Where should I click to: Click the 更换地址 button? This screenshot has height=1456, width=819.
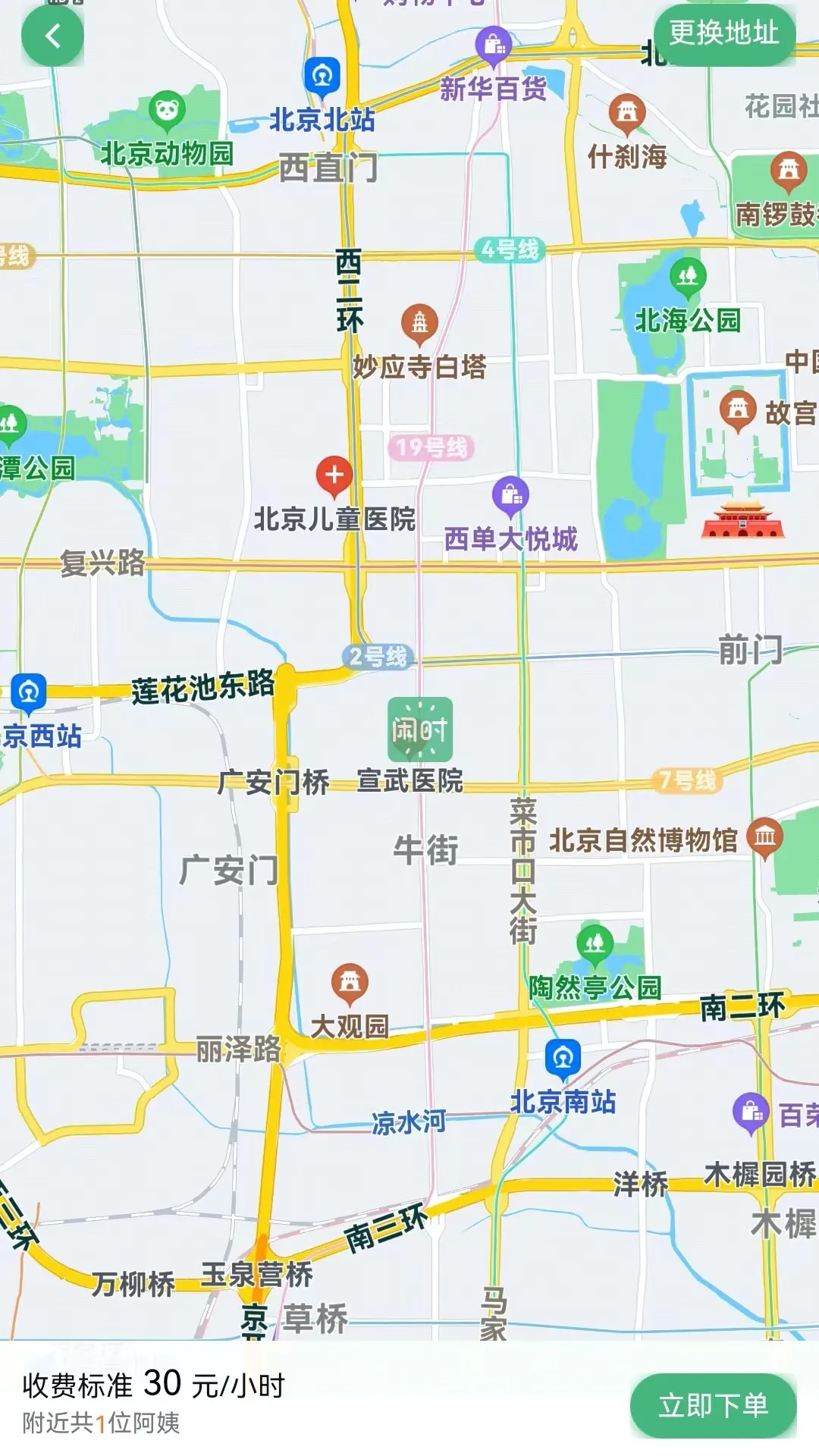pyautogui.click(x=724, y=36)
